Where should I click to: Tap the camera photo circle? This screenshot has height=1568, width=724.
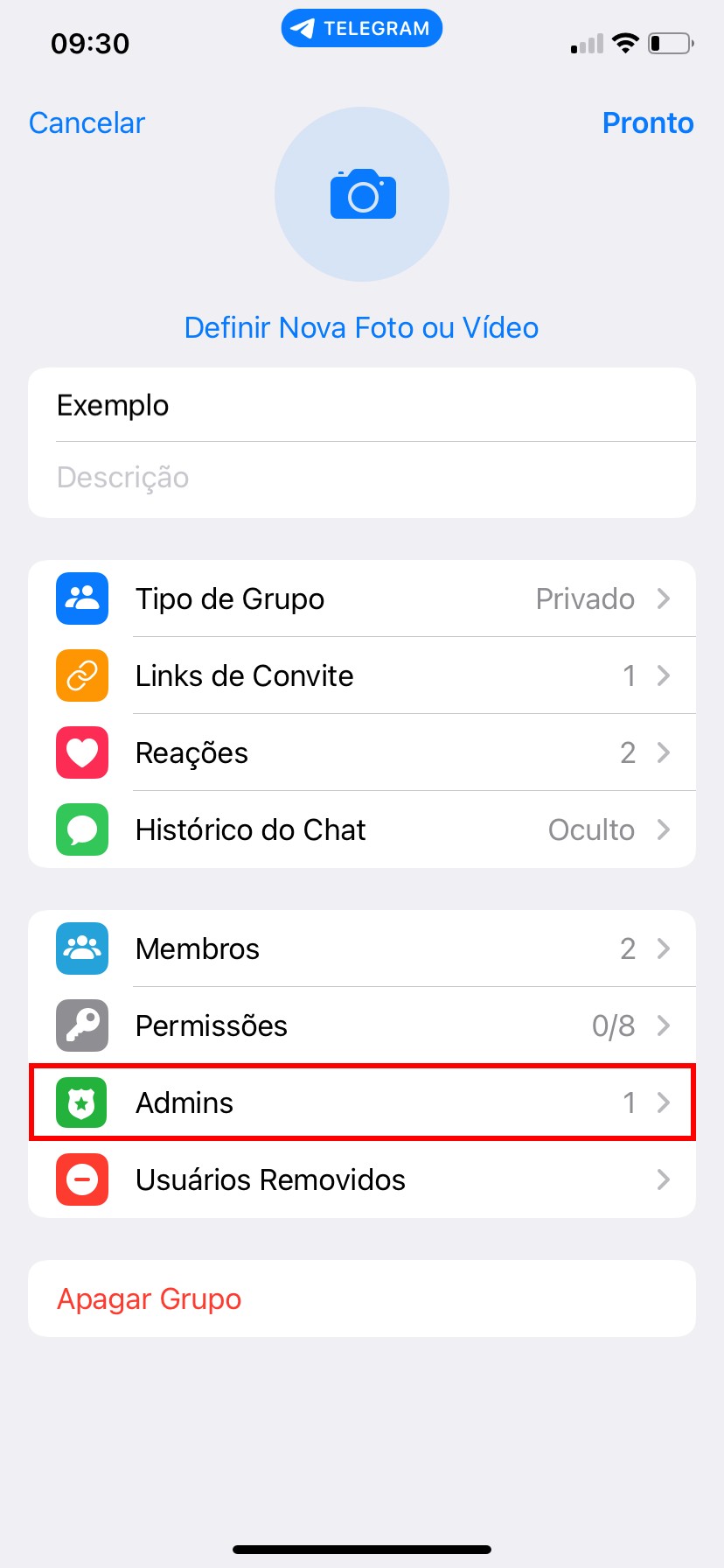(x=362, y=194)
